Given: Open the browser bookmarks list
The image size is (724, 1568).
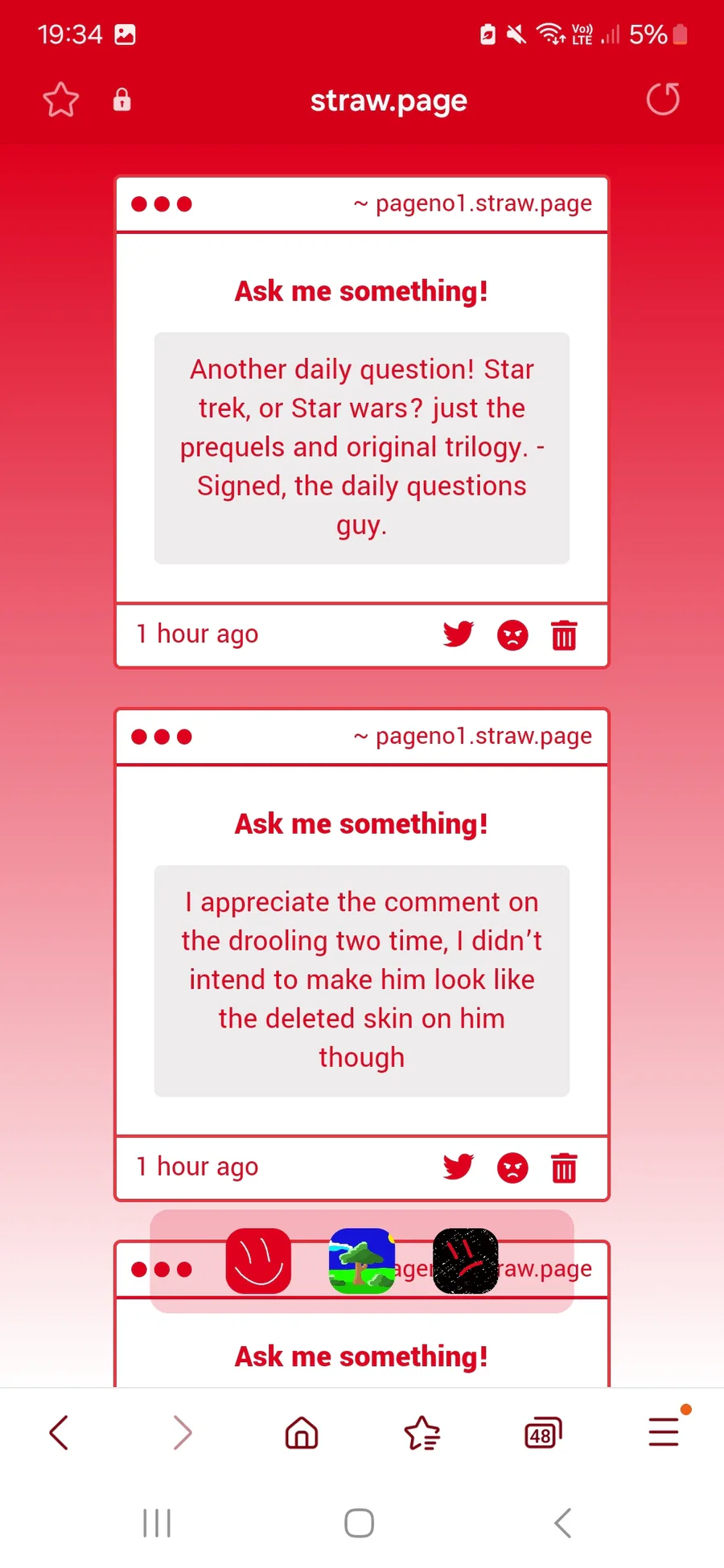Looking at the screenshot, I should point(422,1432).
